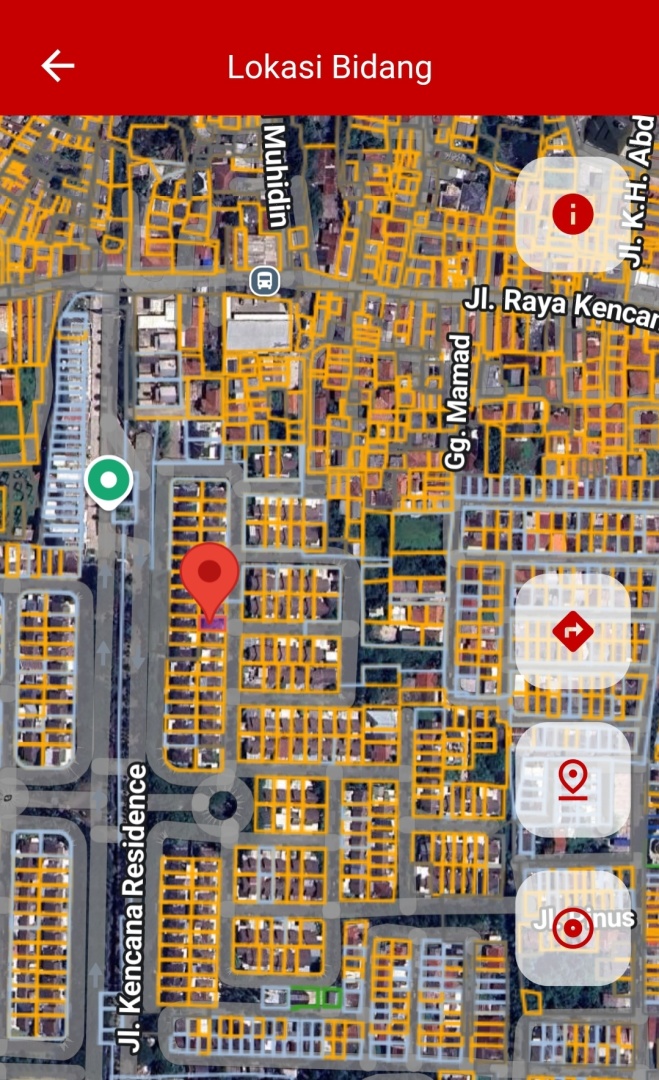Tap the underlined location pin button

click(572, 780)
